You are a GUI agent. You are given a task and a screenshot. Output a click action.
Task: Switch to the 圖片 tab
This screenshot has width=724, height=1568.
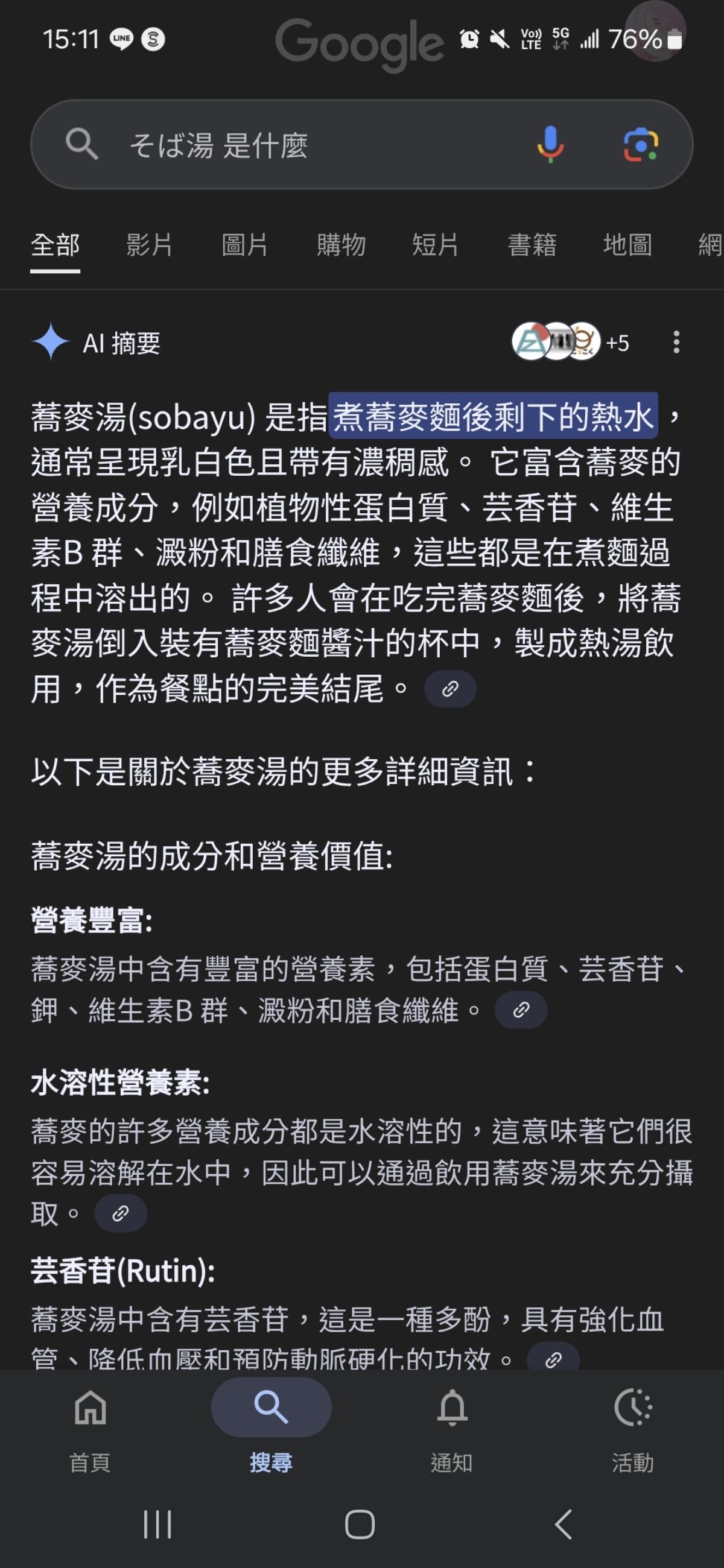[244, 245]
